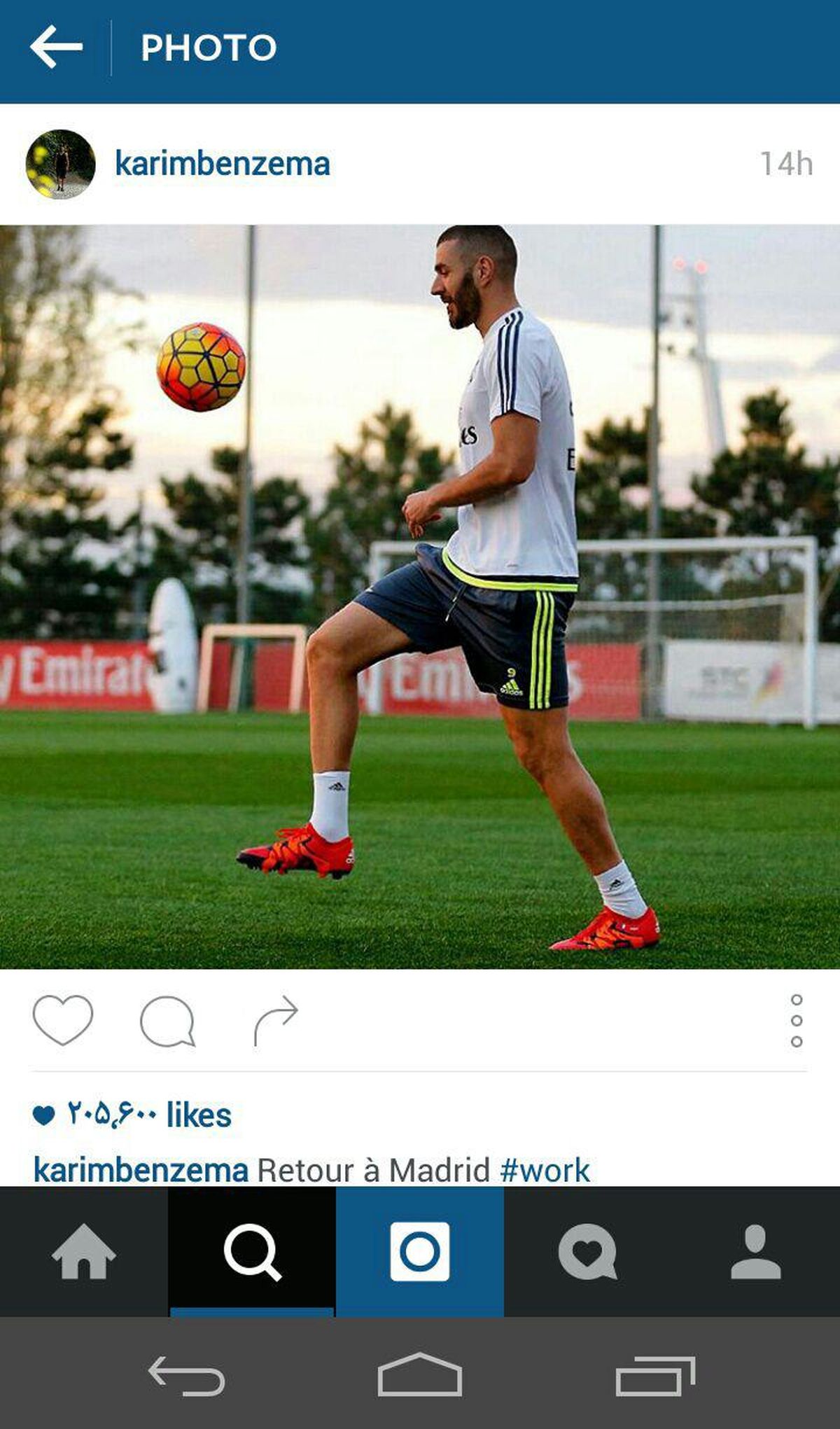Open karimbenzema's profile picture
Screen dimensions: 840x1429
pyautogui.click(x=60, y=165)
